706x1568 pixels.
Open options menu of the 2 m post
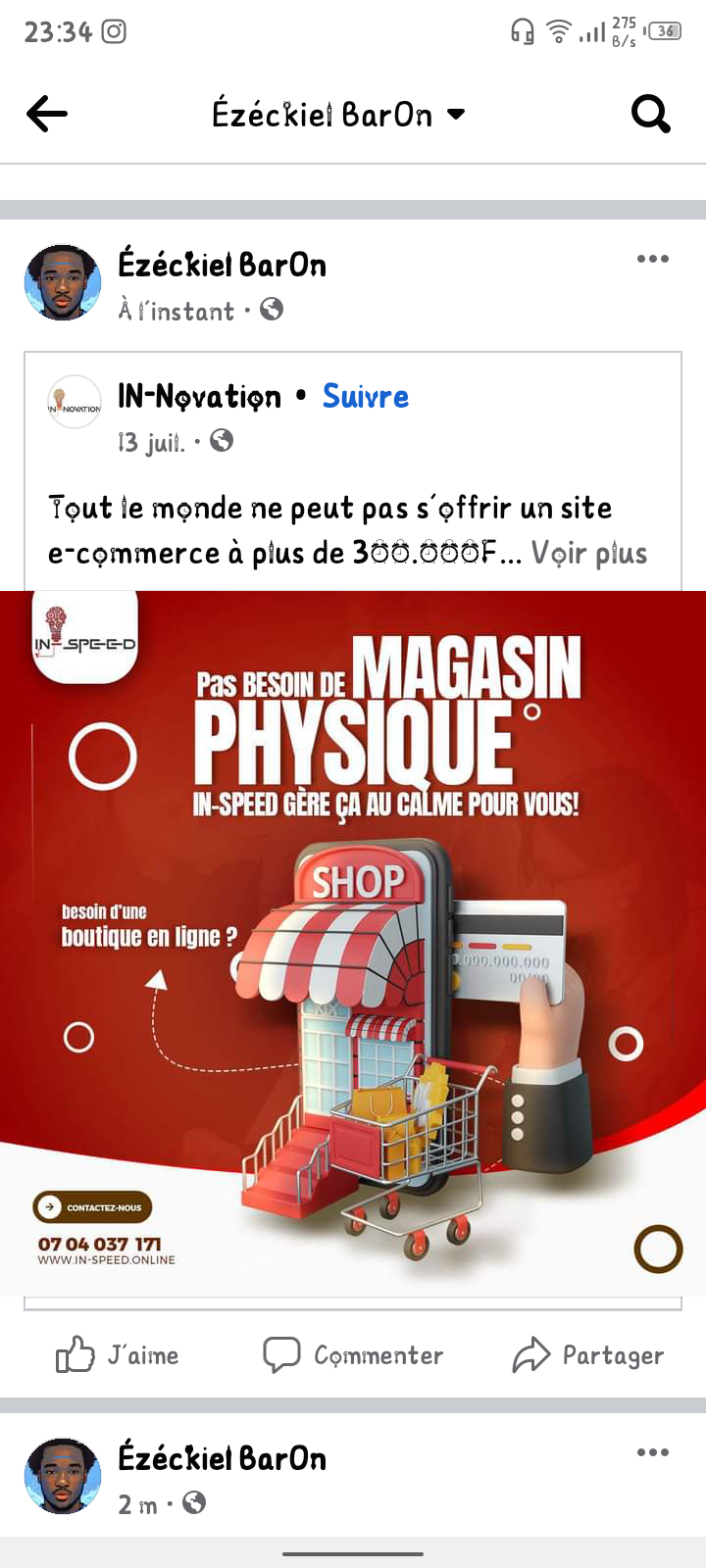tap(652, 1452)
